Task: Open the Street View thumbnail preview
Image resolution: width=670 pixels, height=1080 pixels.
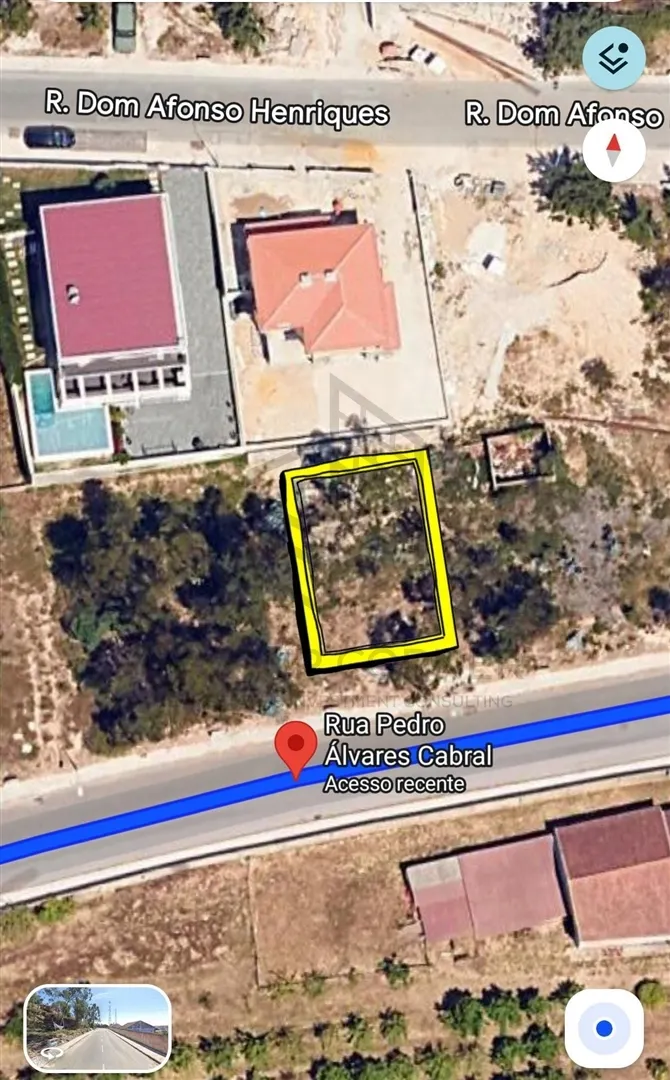Action: (x=98, y=1028)
